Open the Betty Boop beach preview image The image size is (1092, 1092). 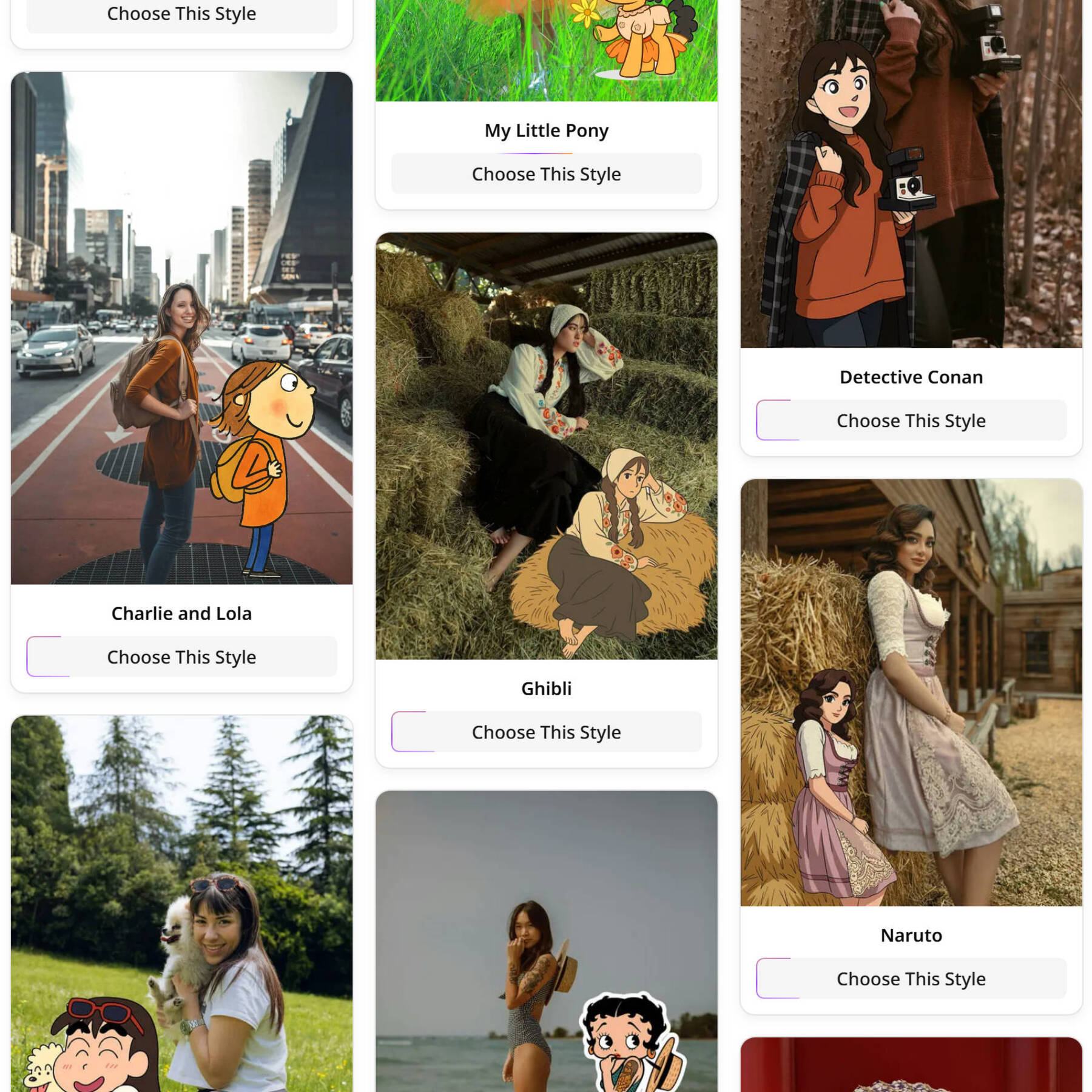[x=546, y=940]
